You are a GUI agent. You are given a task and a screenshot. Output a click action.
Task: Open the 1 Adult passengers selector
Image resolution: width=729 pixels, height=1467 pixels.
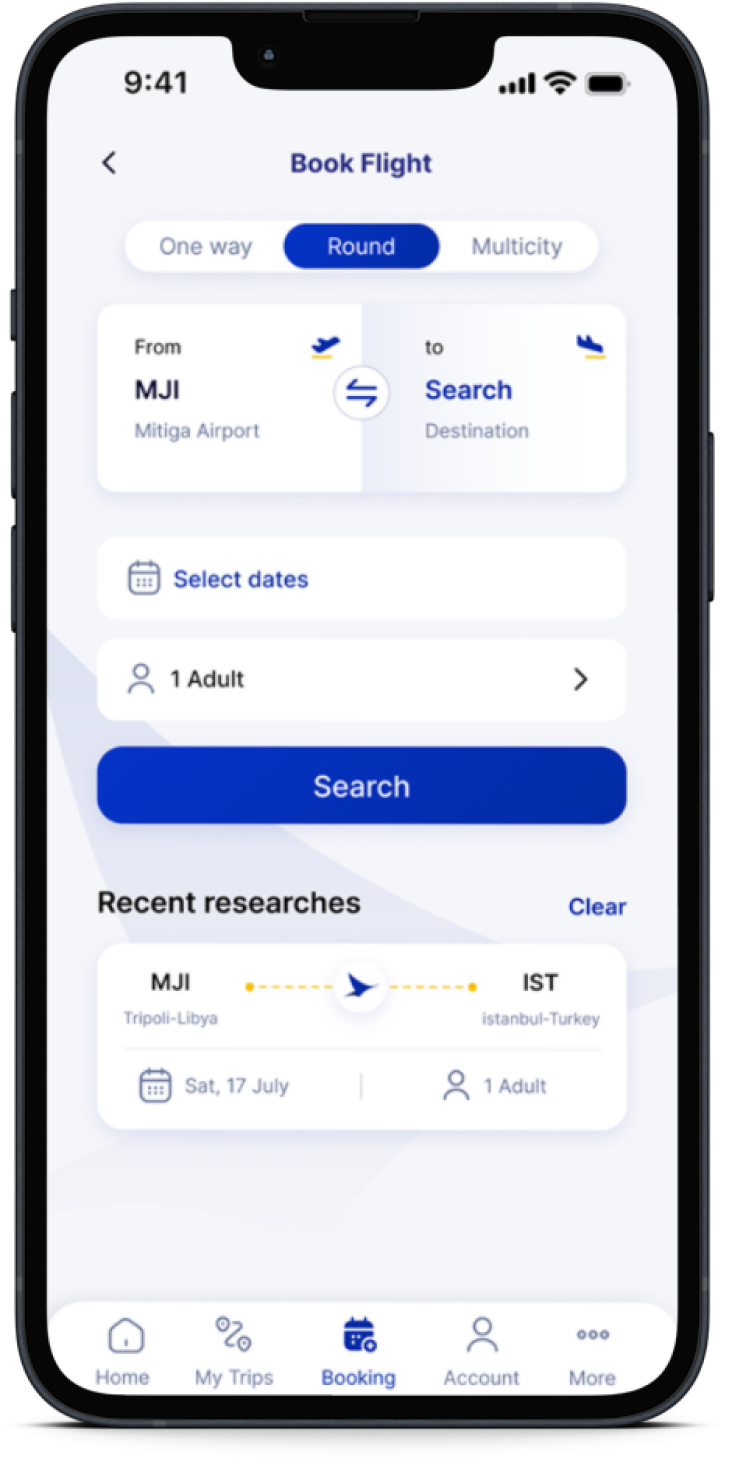click(x=361, y=680)
